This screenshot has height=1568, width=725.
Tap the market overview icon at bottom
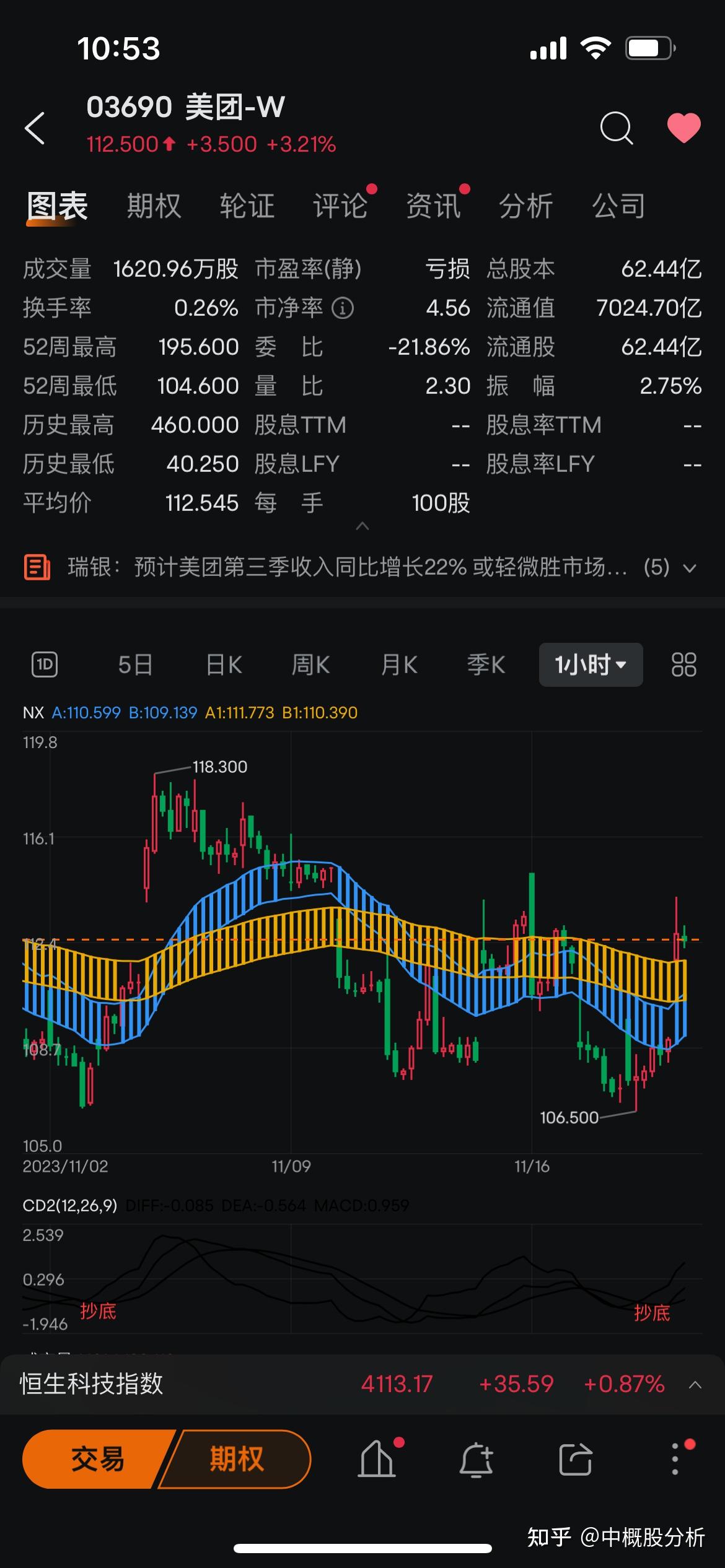point(377,1459)
